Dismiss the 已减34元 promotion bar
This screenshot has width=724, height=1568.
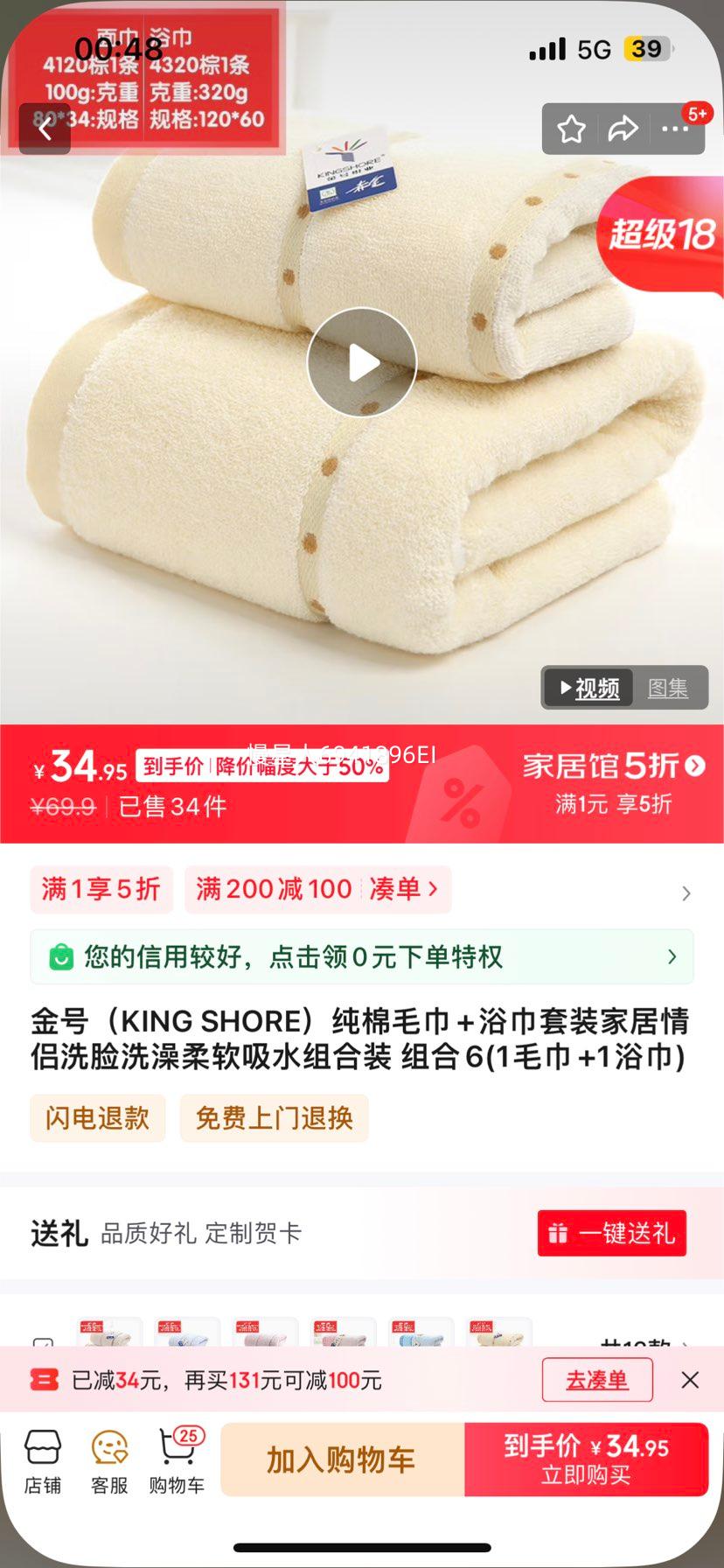coord(690,1379)
